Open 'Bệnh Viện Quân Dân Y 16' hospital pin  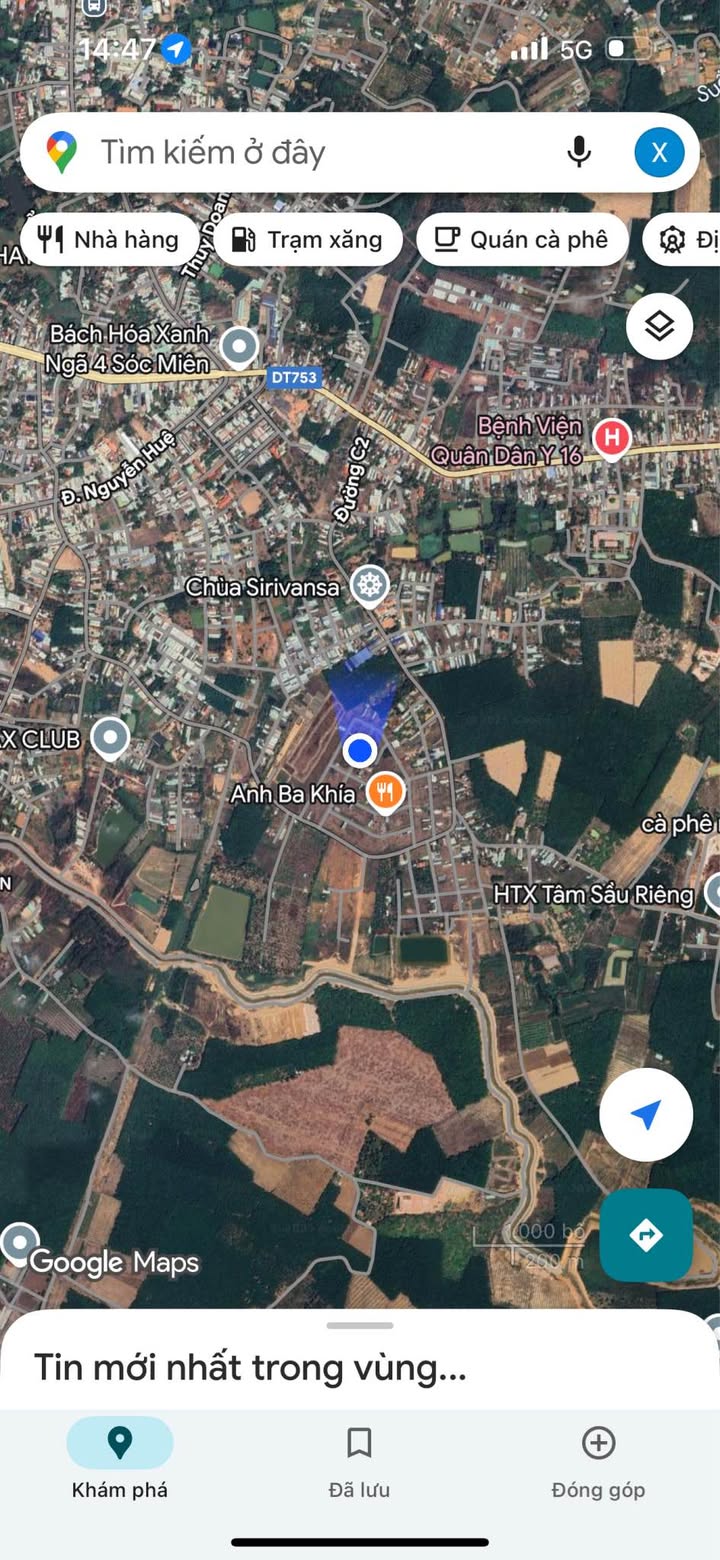[x=611, y=438]
